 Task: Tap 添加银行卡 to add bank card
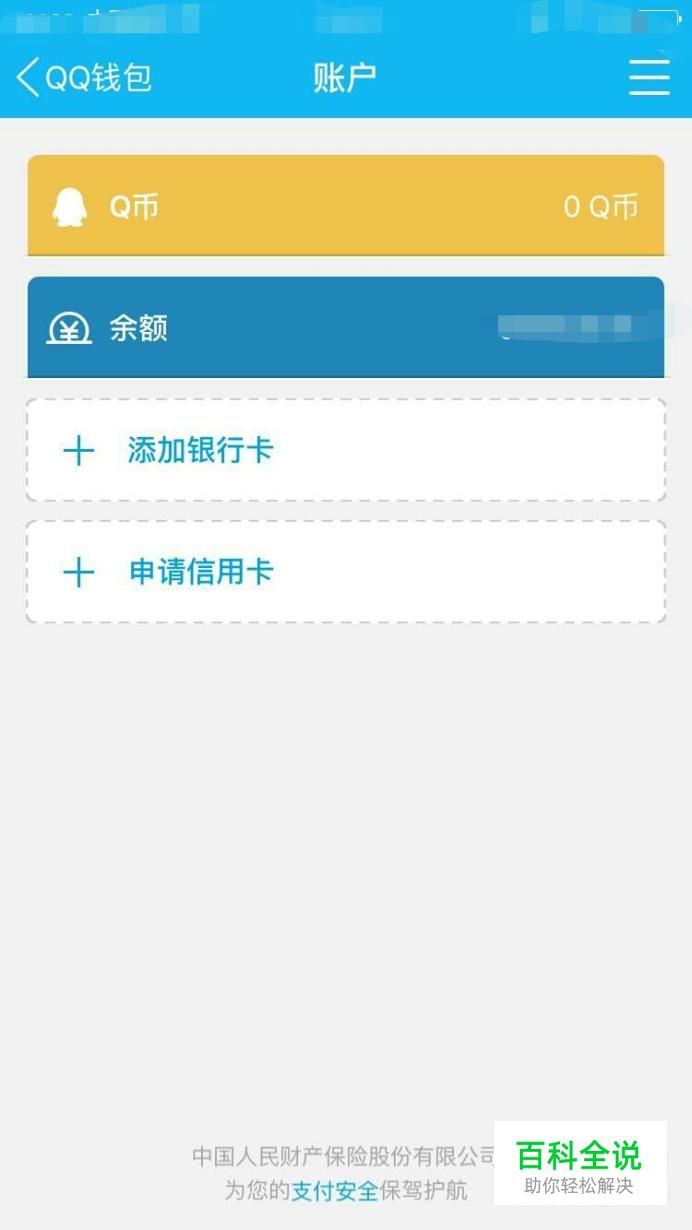345,450
